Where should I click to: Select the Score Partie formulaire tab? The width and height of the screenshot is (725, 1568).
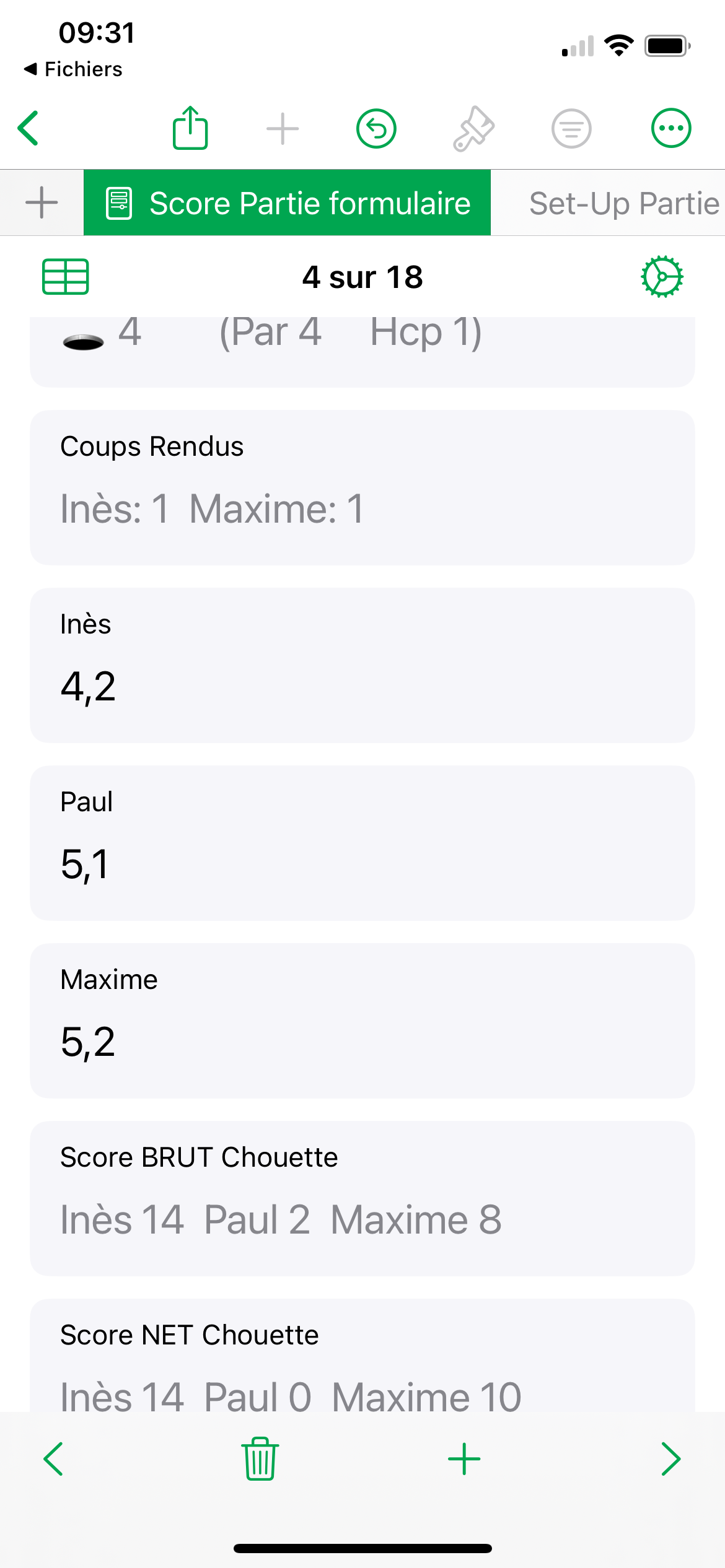[288, 203]
